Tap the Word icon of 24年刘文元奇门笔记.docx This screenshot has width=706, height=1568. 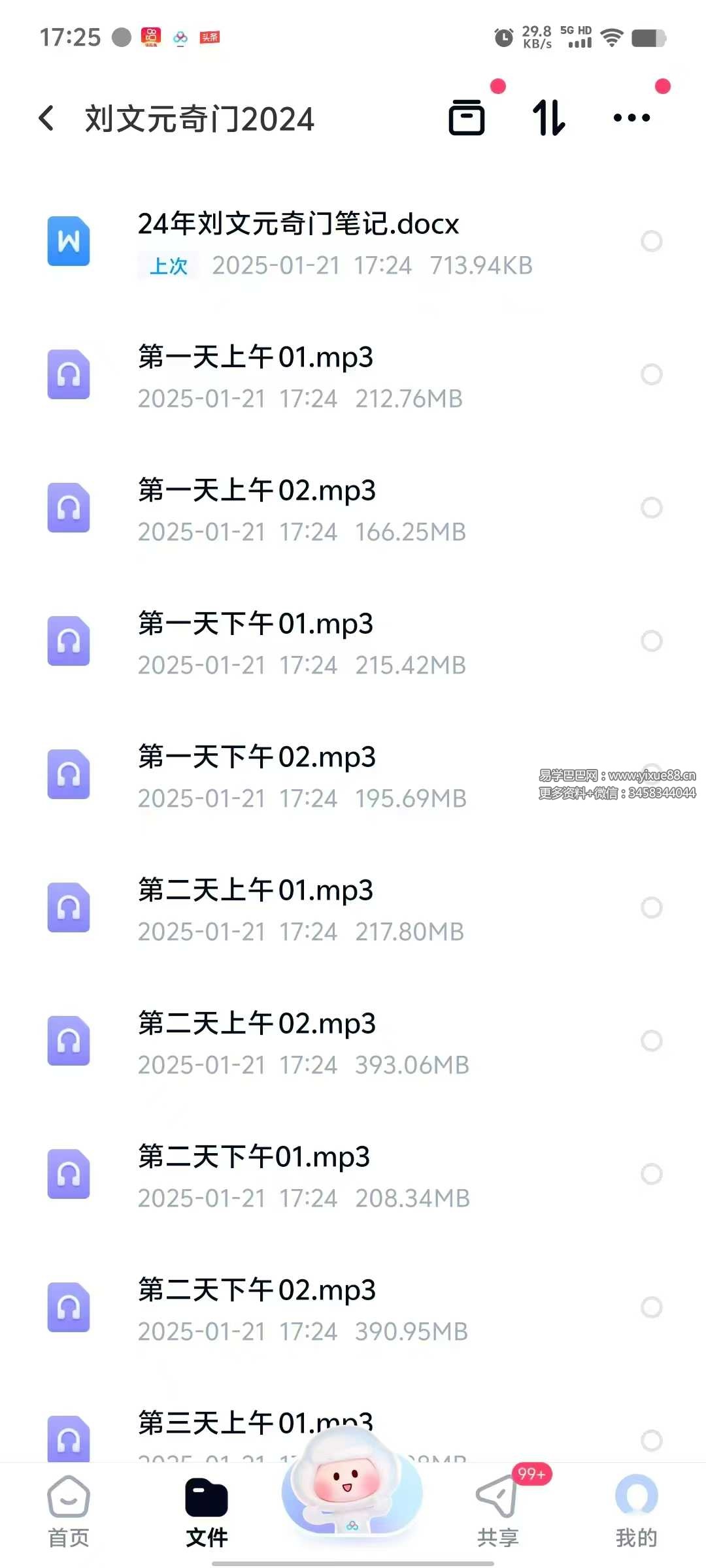68,240
